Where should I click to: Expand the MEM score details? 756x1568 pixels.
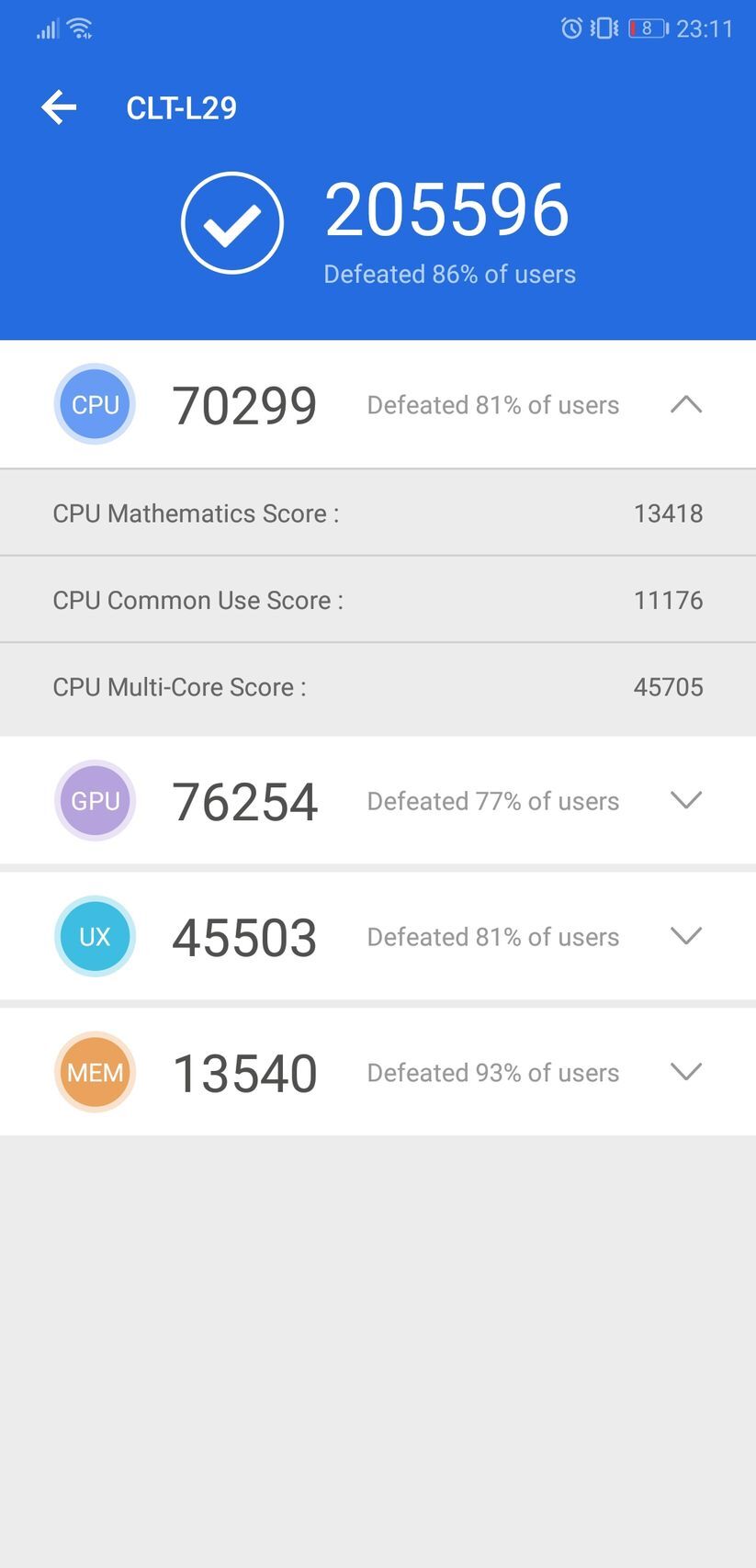(686, 1071)
